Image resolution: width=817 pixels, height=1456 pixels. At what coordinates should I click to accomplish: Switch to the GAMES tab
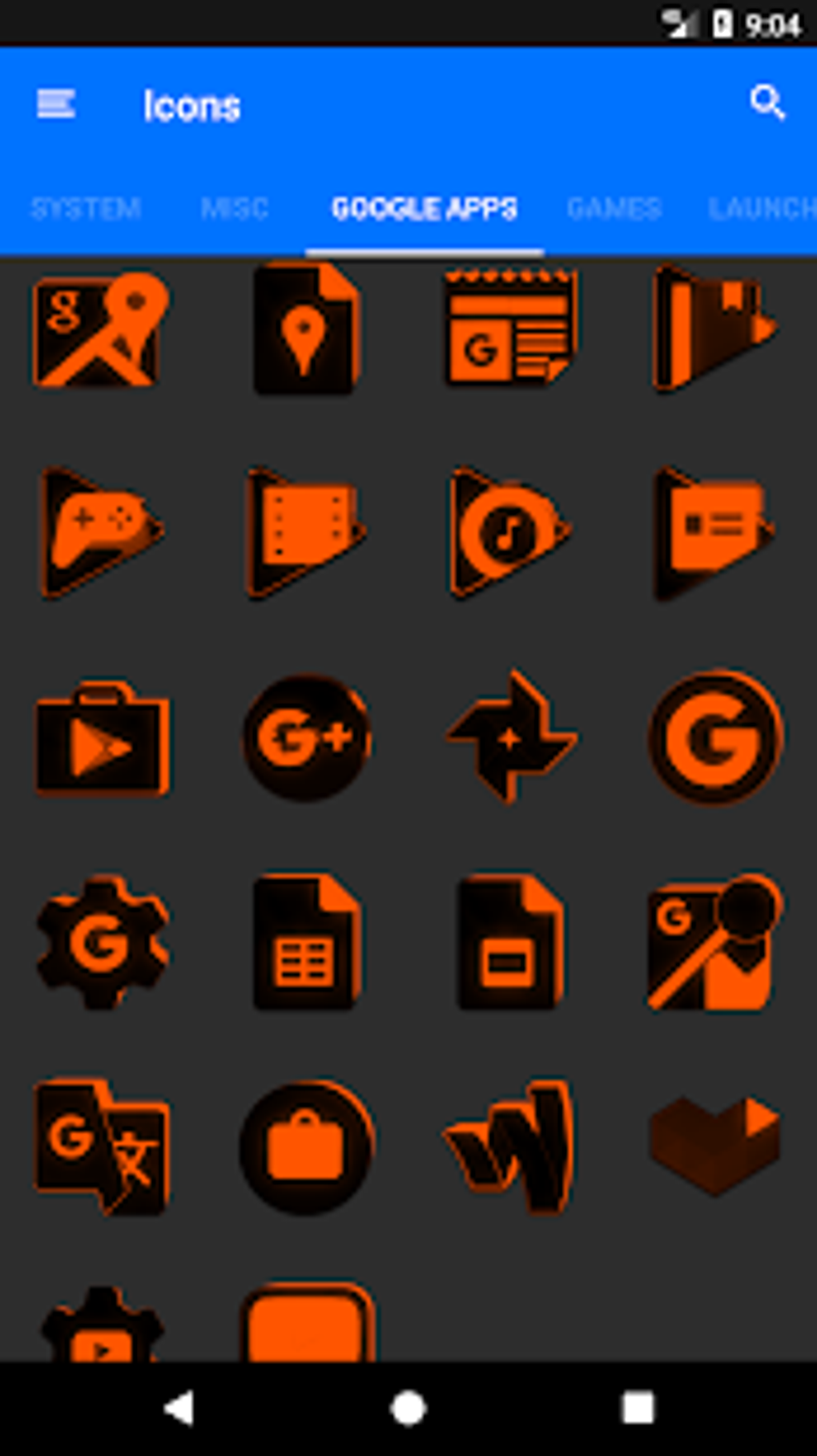click(x=613, y=208)
